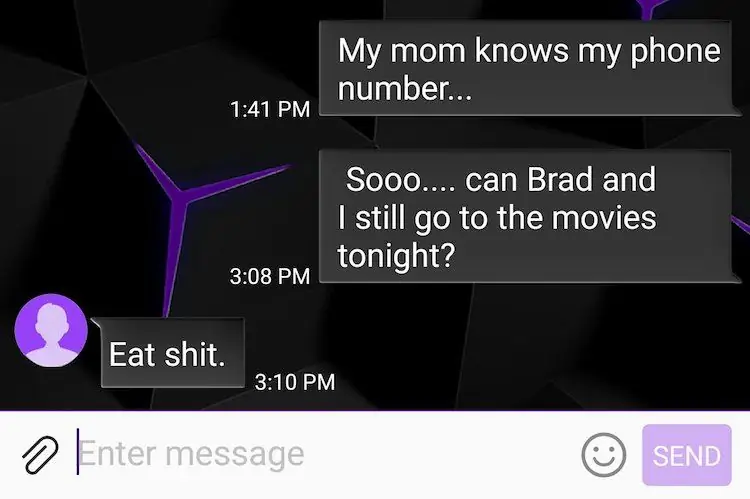Focus the Enter message field
This screenshot has width=750, height=499.
(x=320, y=455)
